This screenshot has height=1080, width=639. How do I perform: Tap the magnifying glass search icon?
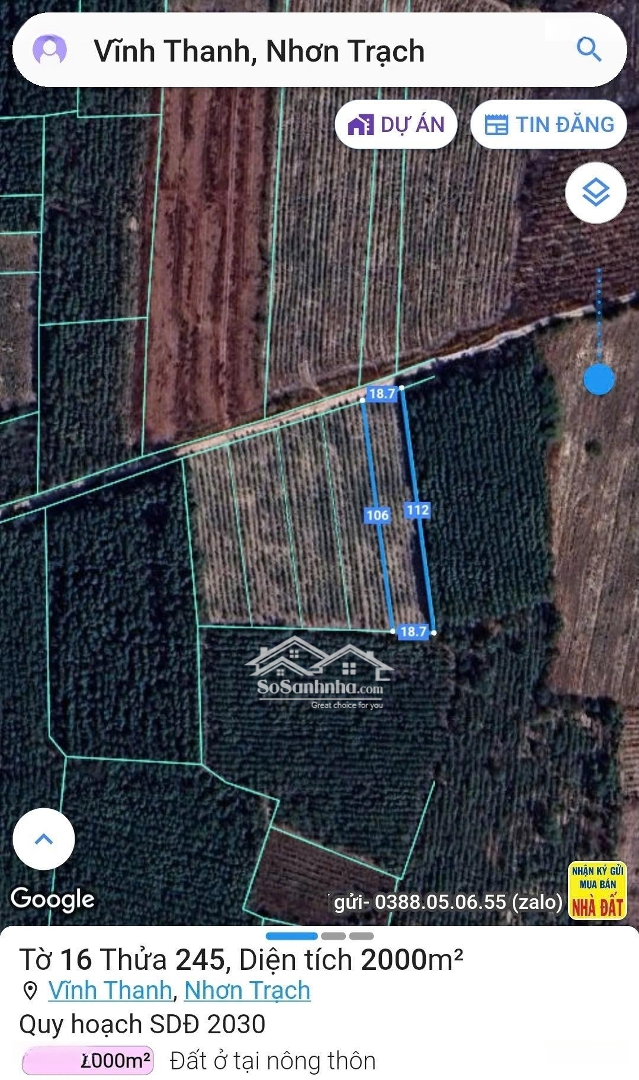click(588, 49)
